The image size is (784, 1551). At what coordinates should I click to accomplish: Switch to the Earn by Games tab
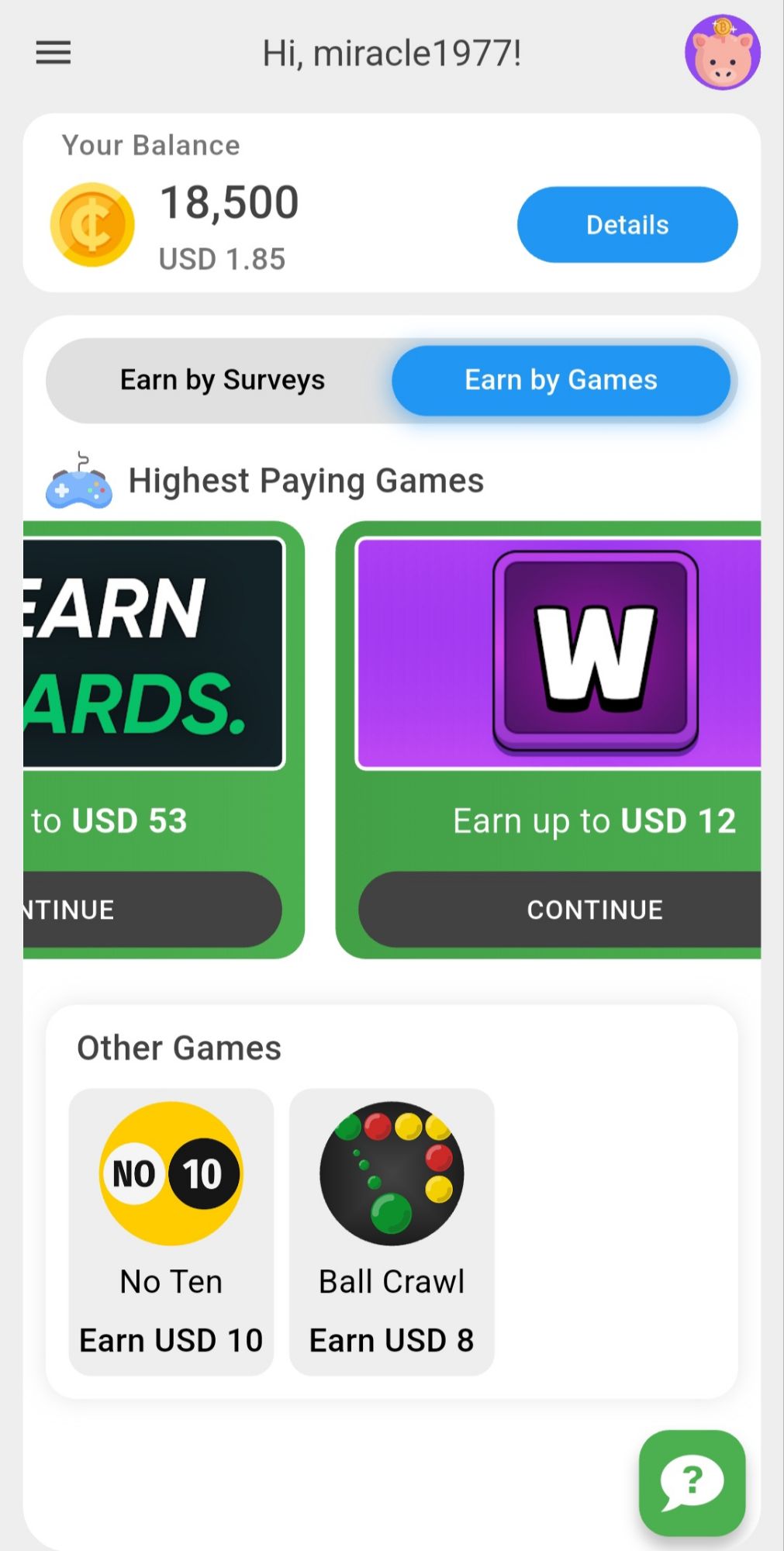point(561,380)
